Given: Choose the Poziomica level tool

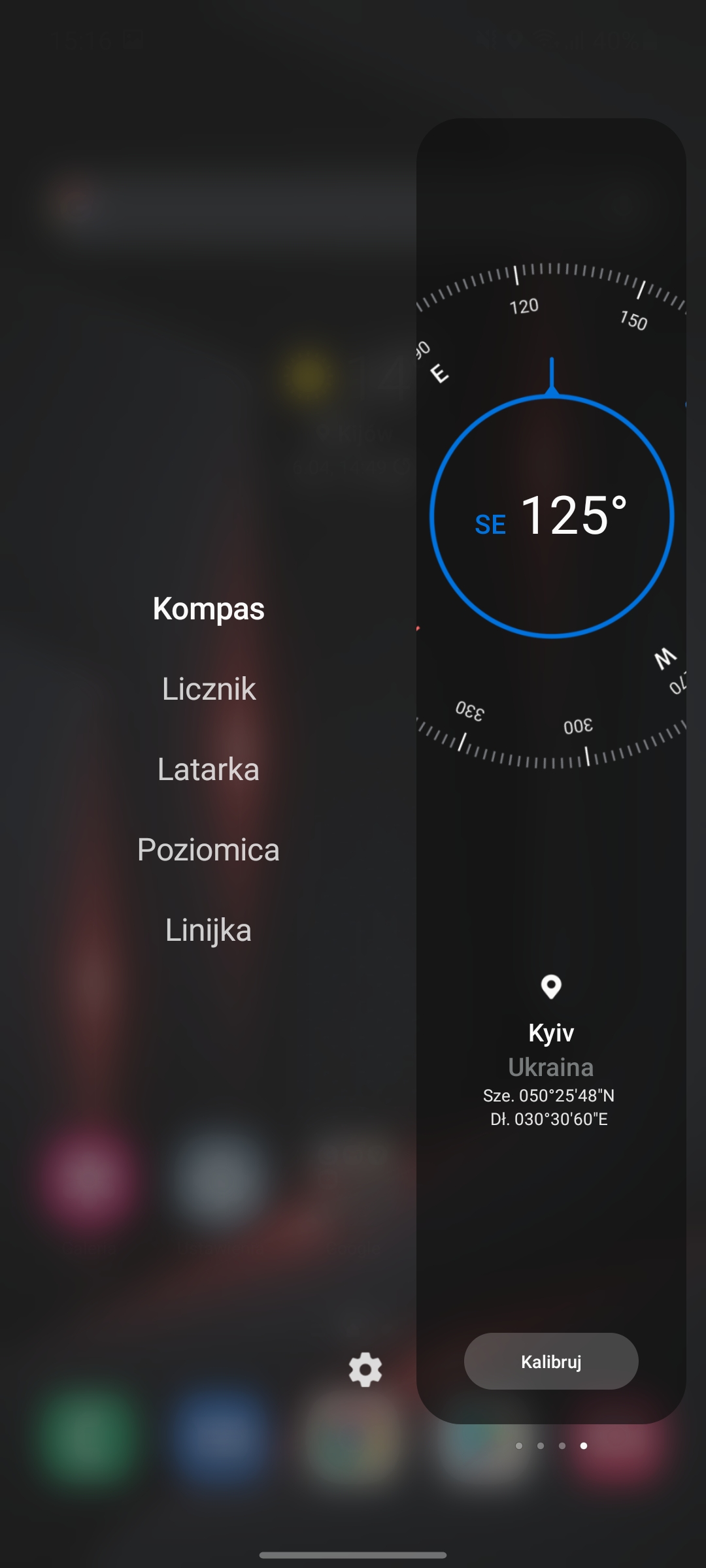Looking at the screenshot, I should pos(209,850).
